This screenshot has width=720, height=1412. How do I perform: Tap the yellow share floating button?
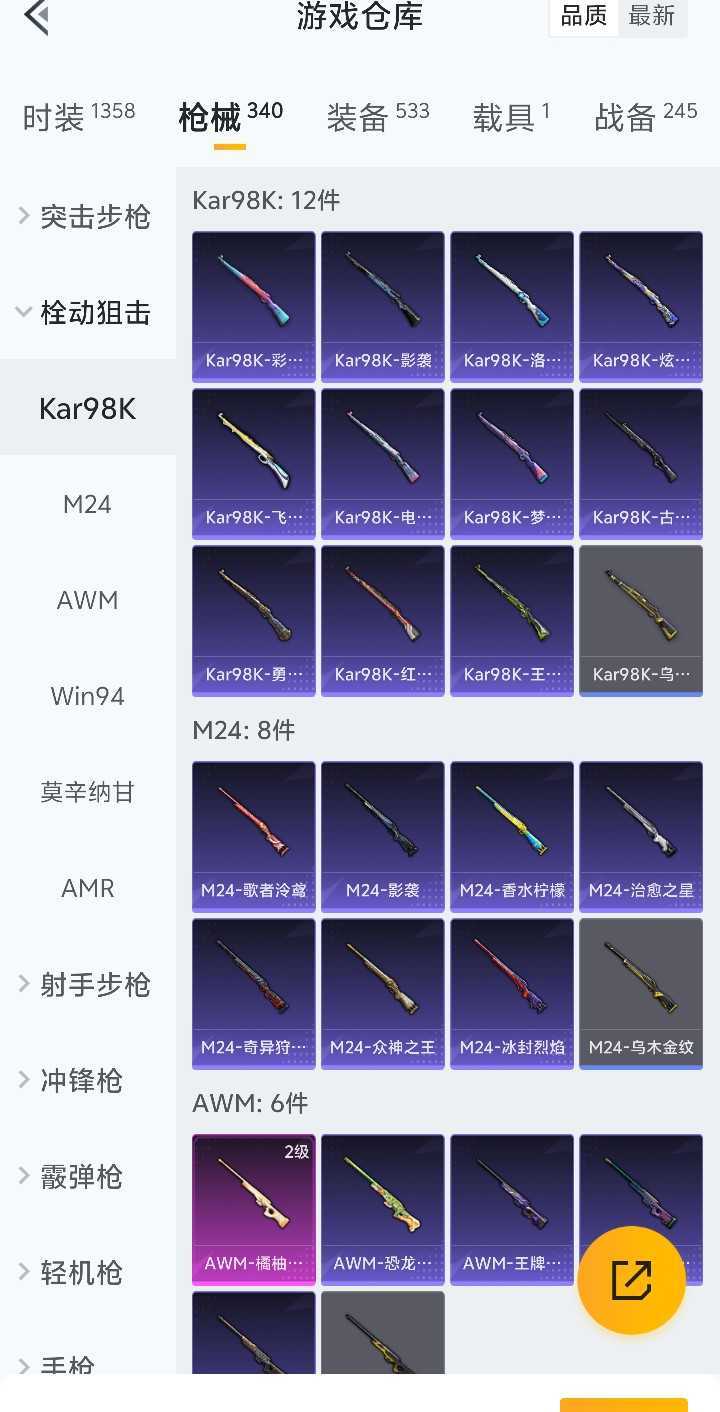click(x=631, y=1280)
